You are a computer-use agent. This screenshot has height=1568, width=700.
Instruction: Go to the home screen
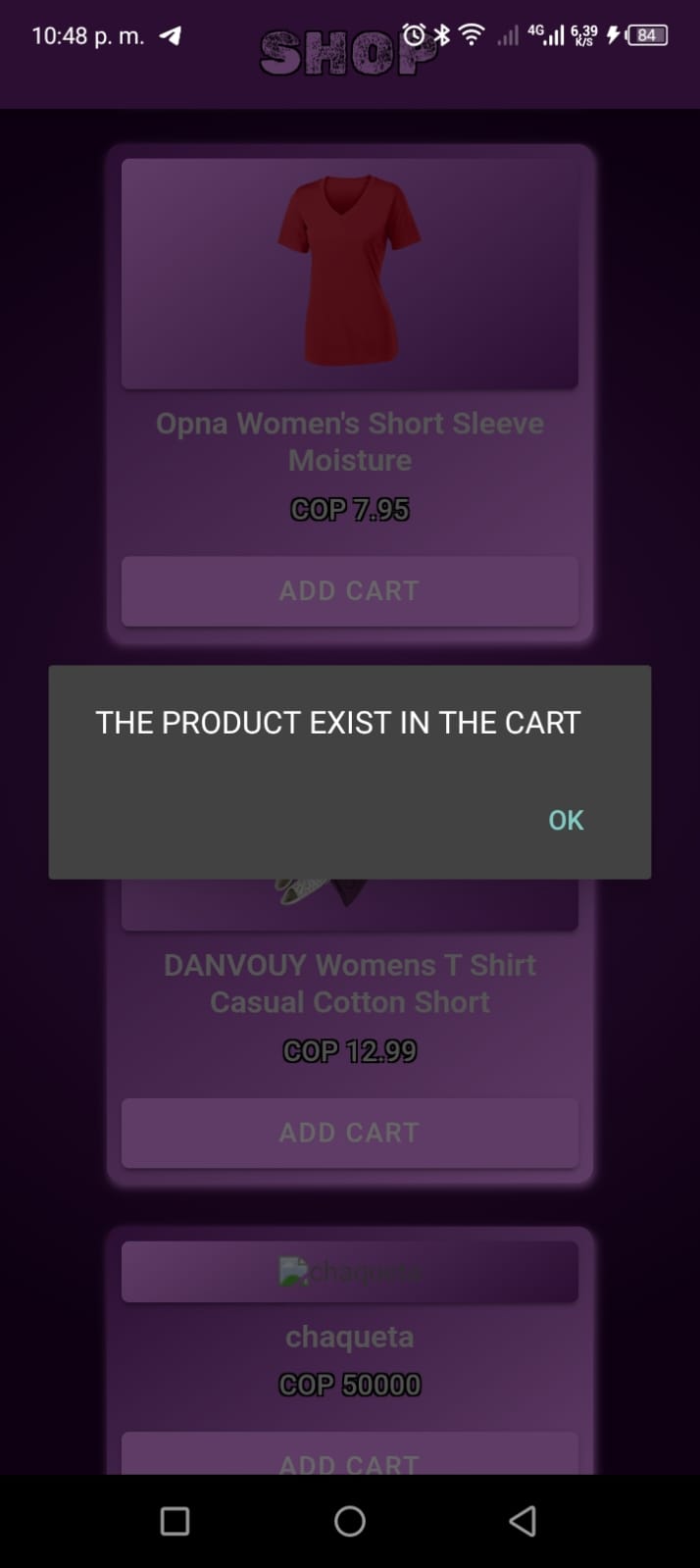tap(350, 1521)
